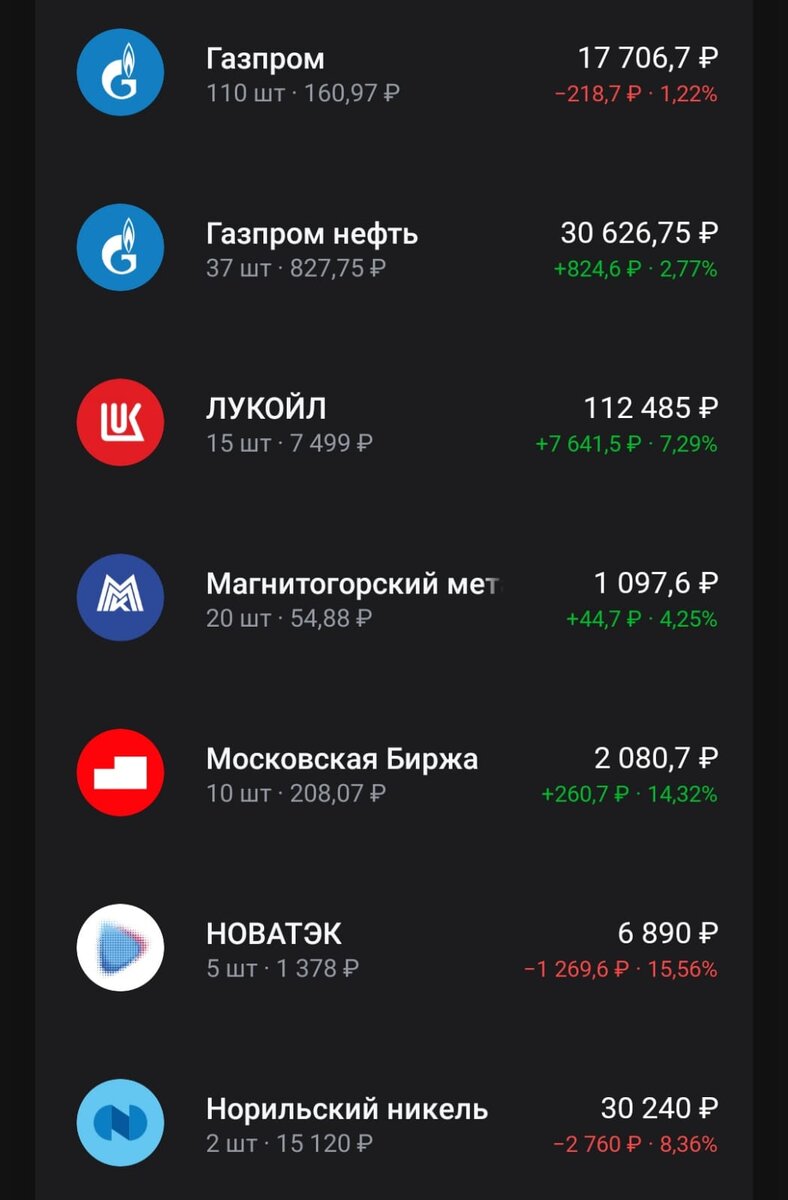Tap the Норильский никель name label
This screenshot has height=1200, width=788.
[346, 1108]
